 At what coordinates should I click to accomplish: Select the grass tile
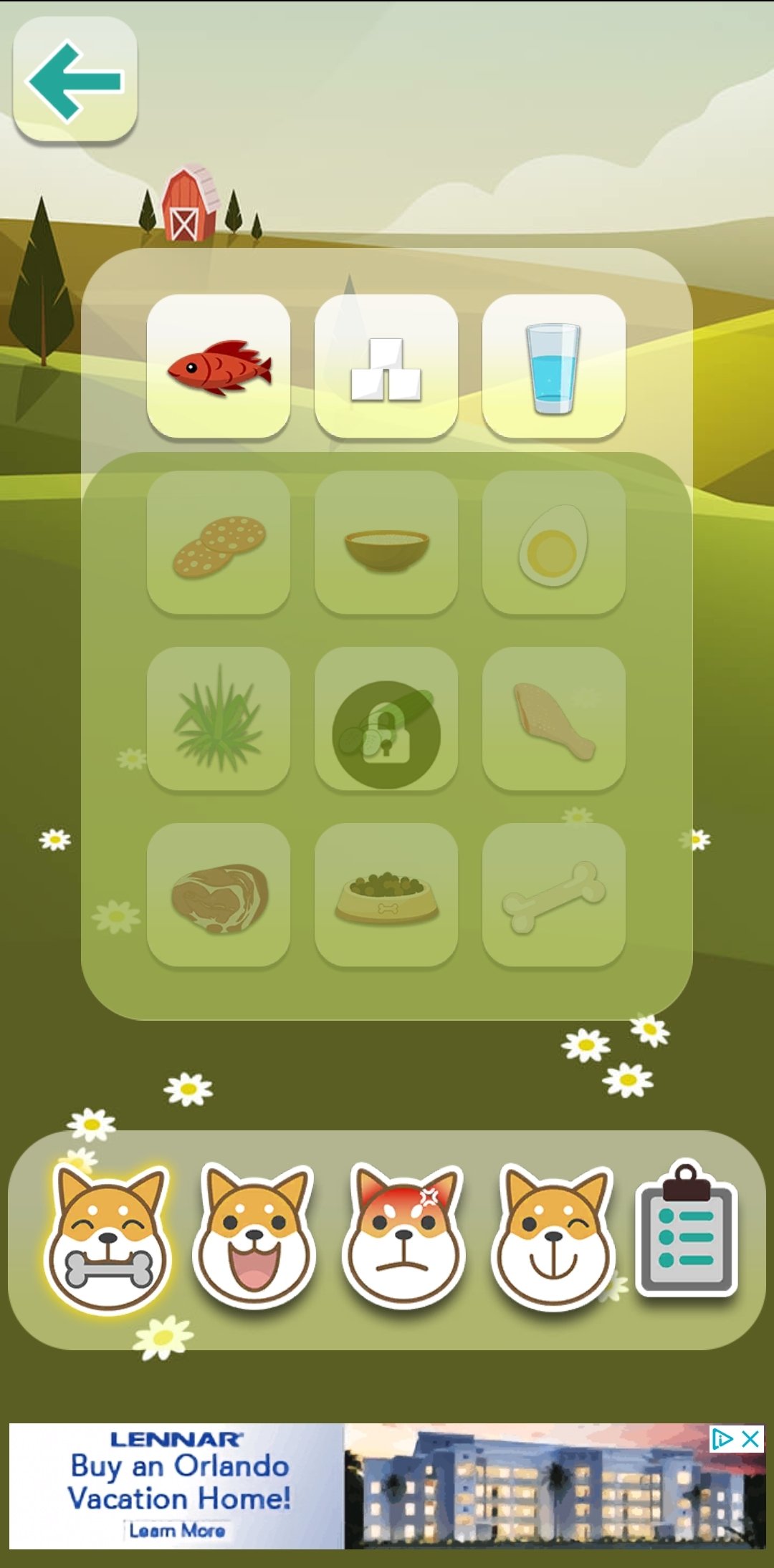(219, 718)
